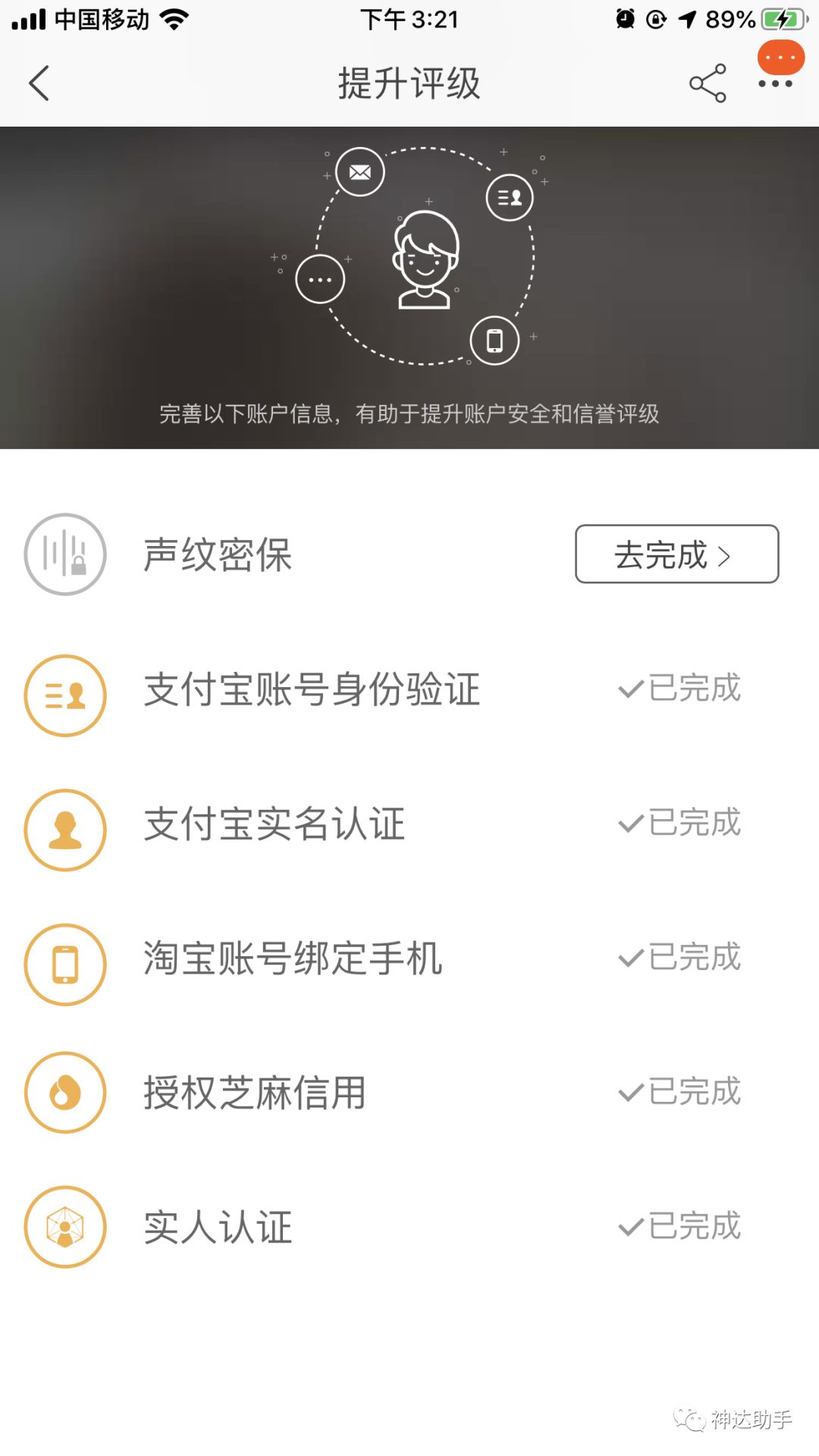Click the back chevron at top left

point(39,83)
